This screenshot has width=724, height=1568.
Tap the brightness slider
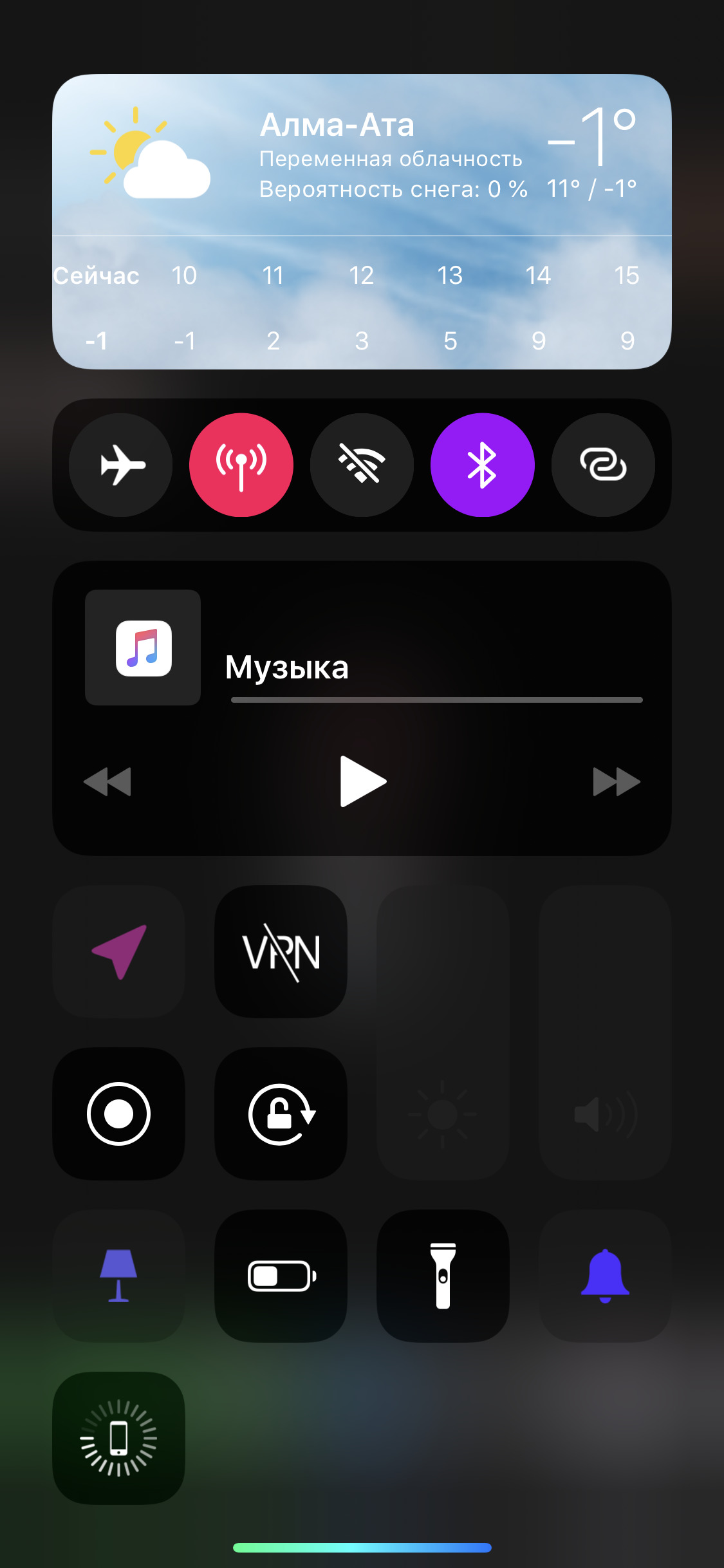tap(443, 1032)
